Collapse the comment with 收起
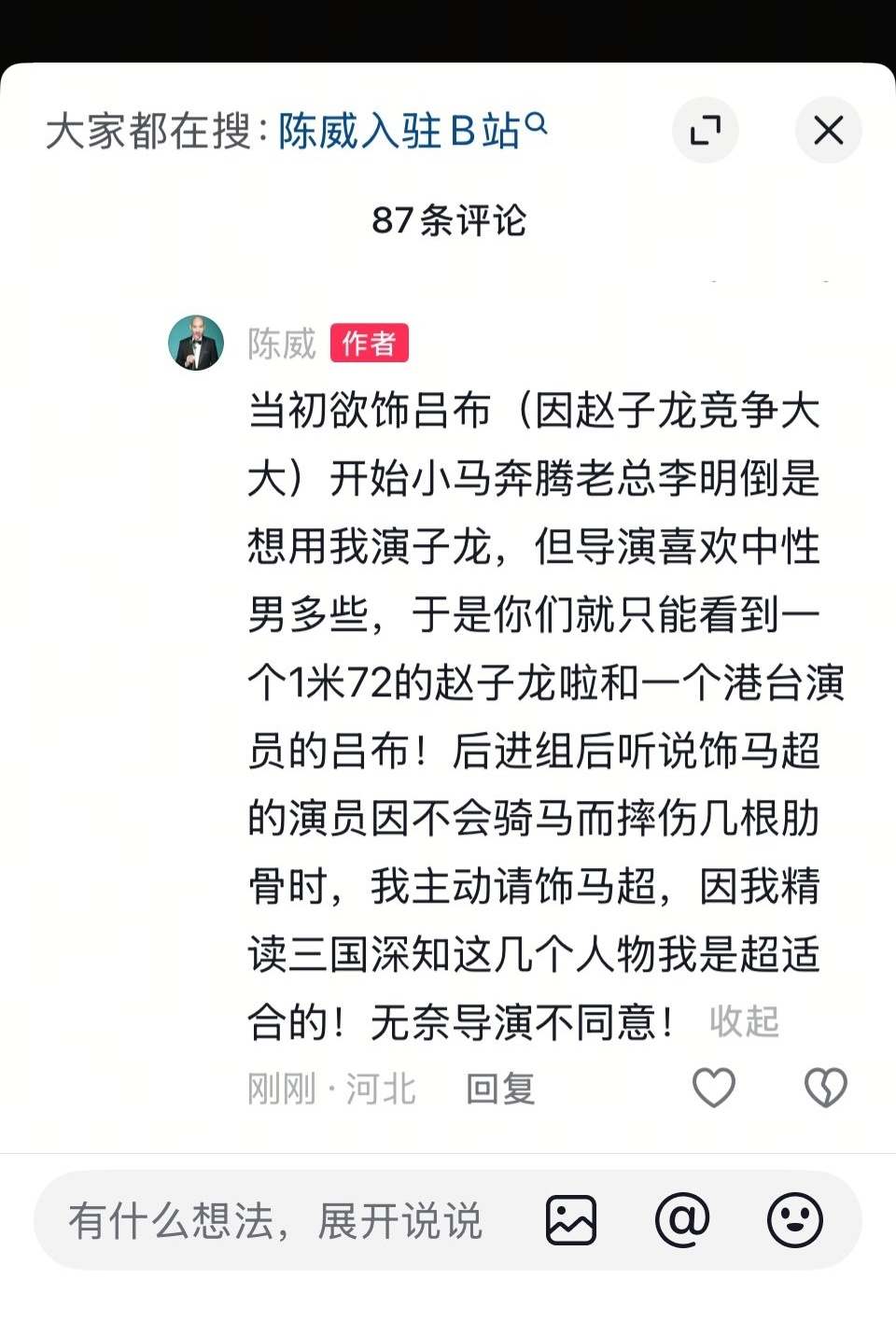Image resolution: width=896 pixels, height=1321 pixels. tap(744, 1021)
